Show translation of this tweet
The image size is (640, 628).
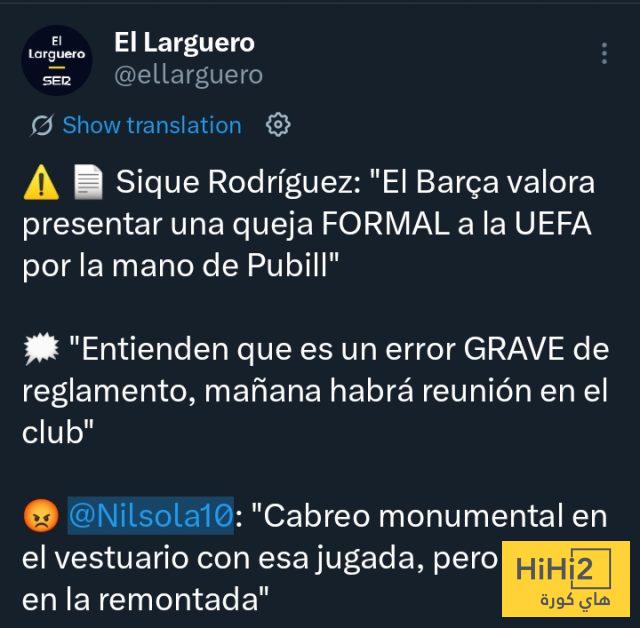[x=151, y=125]
